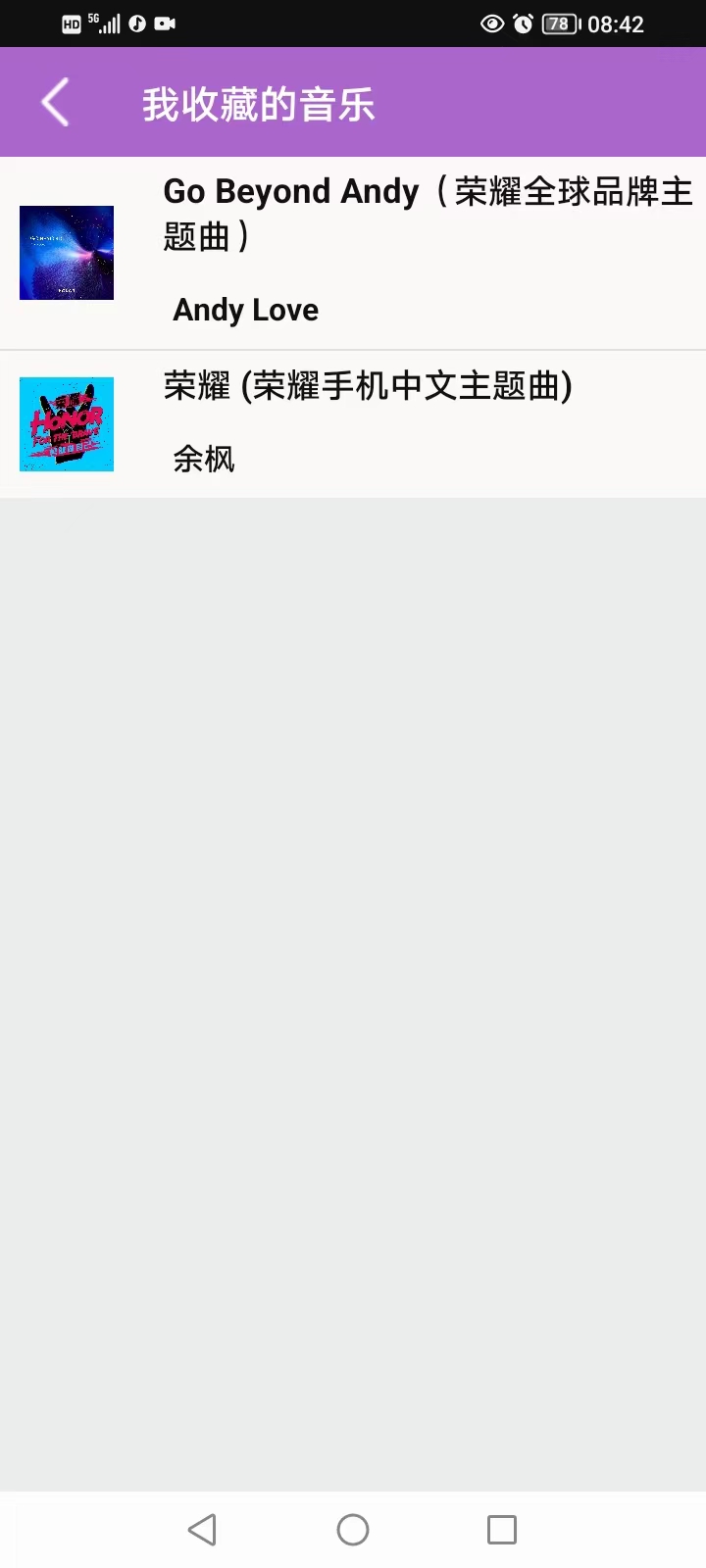
Task: Tap the system home button
Action: coord(353,1529)
